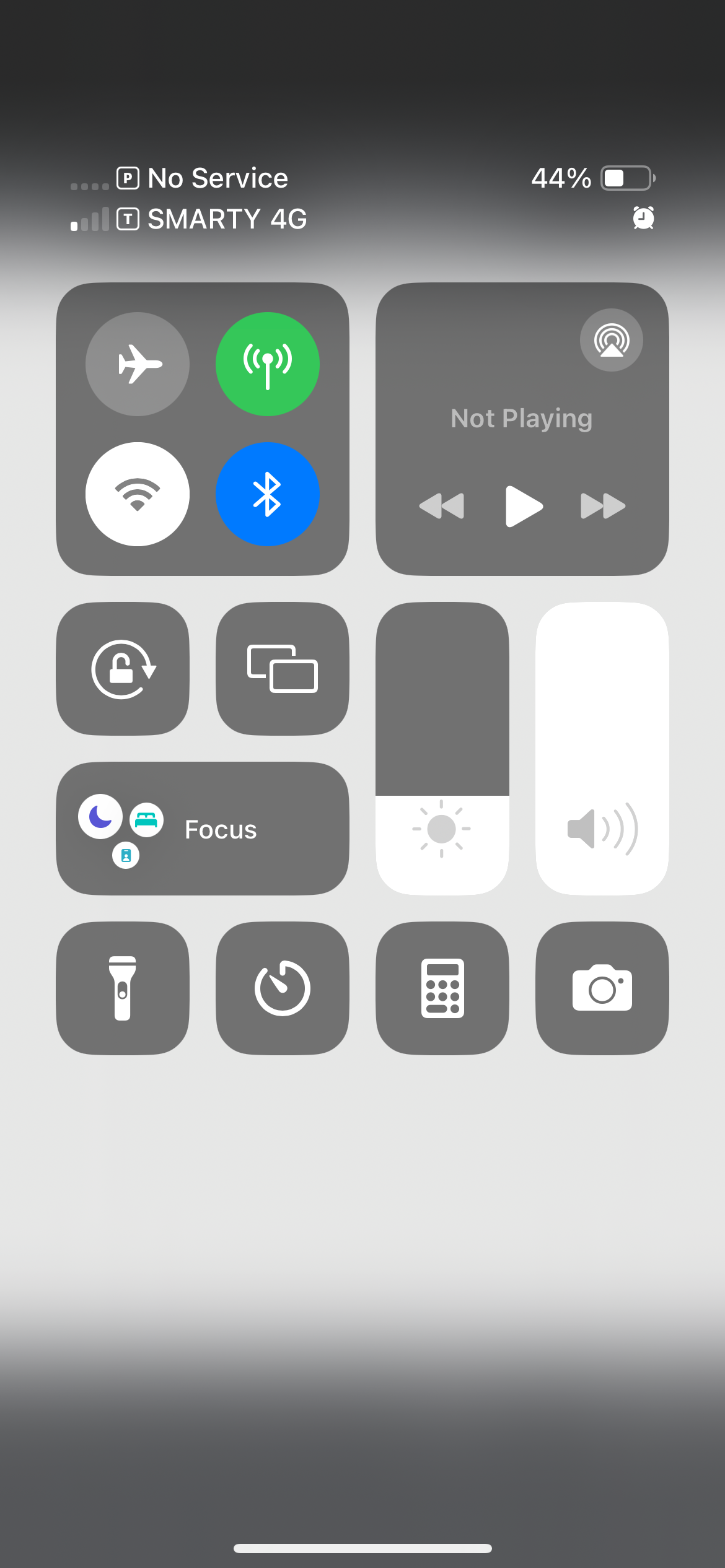Open the Camera
This screenshot has width=725, height=1568.
[602, 988]
